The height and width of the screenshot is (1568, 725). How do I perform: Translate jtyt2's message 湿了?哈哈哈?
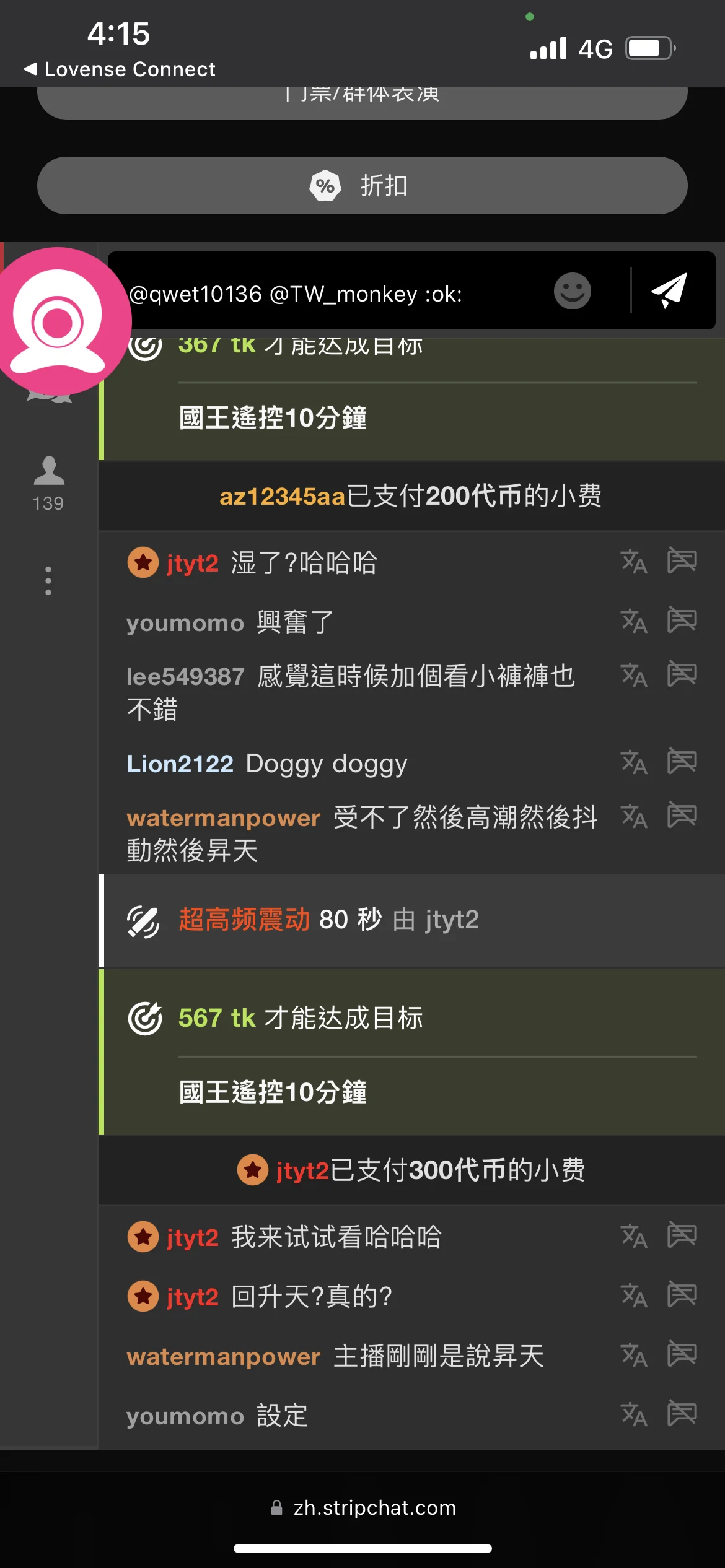[634, 562]
